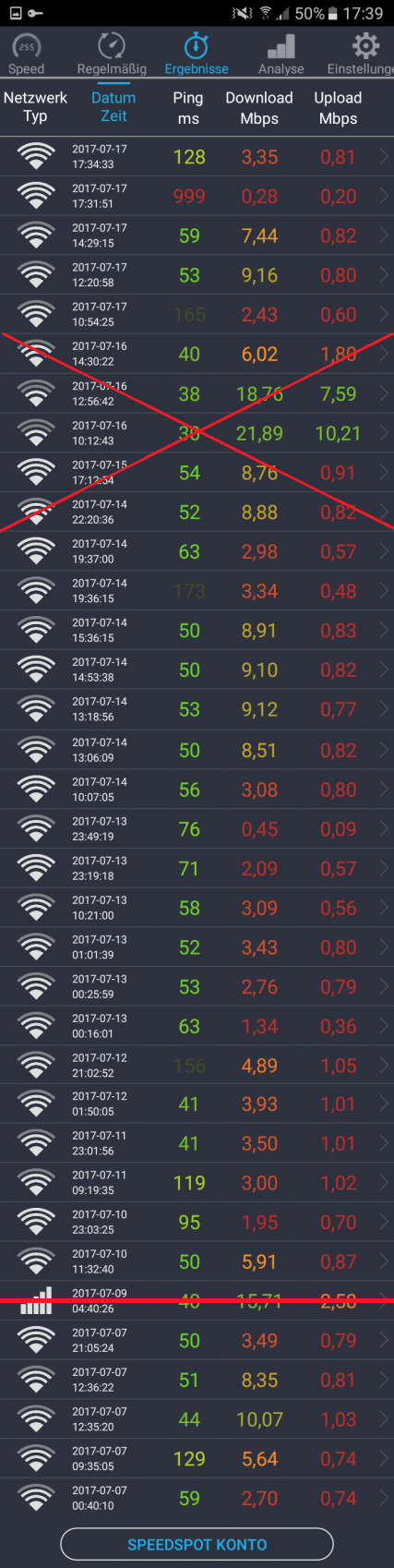394x1568 pixels.
Task: Open the Regelmäßig tab
Action: click(x=112, y=54)
